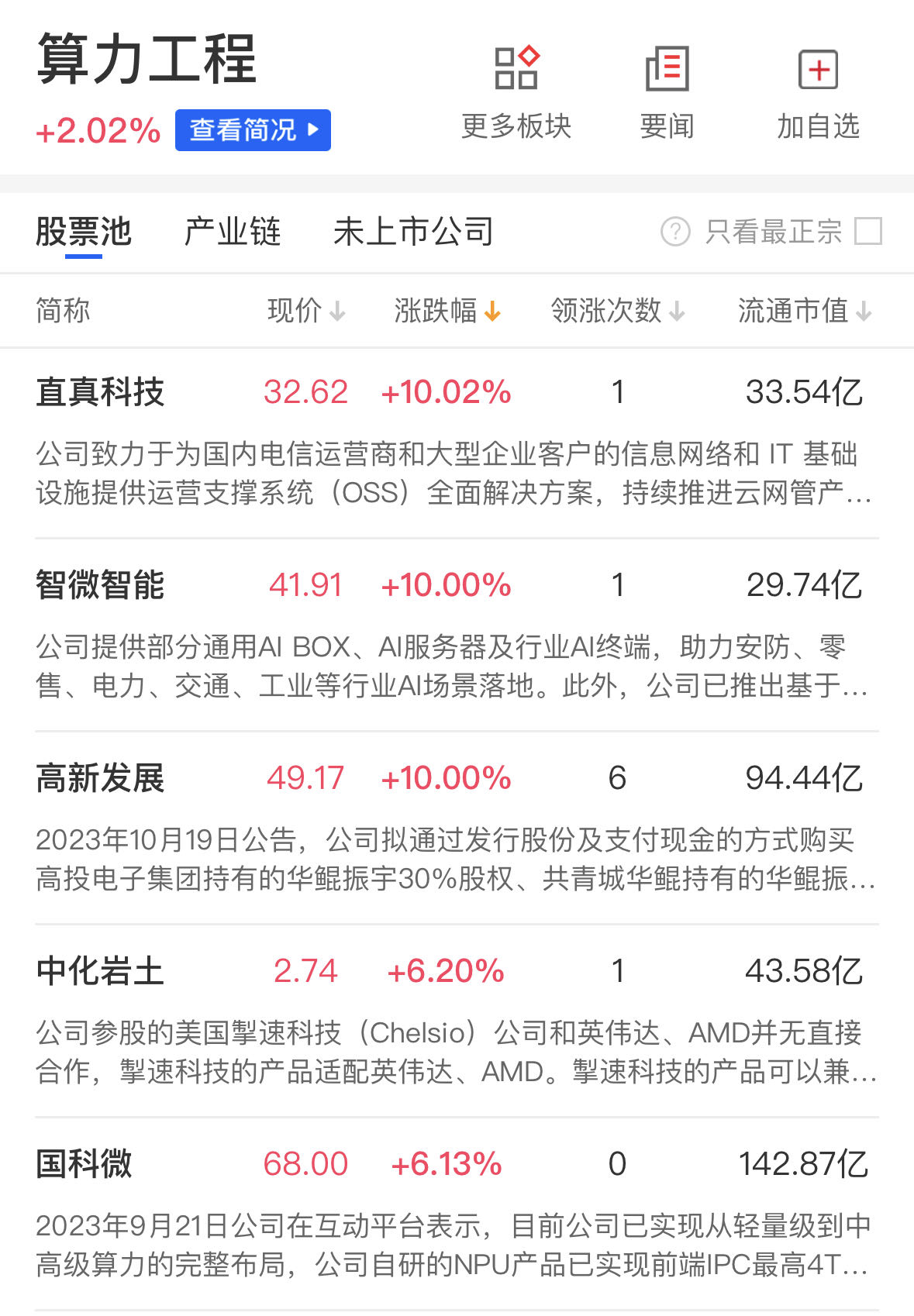Open the 智微智能 stock row
Screen dimensions: 914x1316
click(101, 585)
